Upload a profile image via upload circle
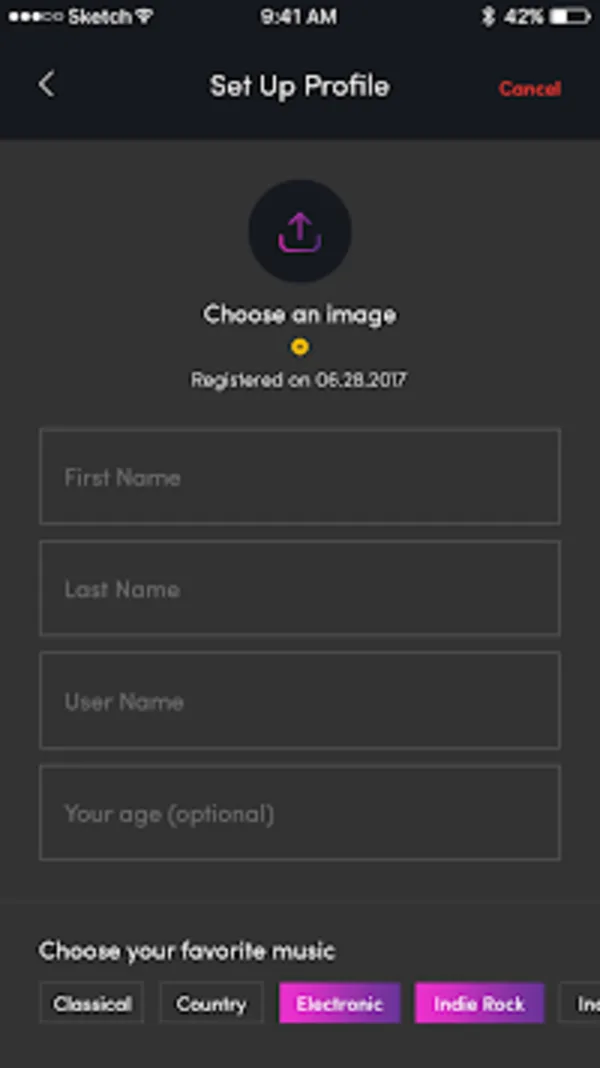Viewport: 600px width, 1068px height. [x=300, y=232]
